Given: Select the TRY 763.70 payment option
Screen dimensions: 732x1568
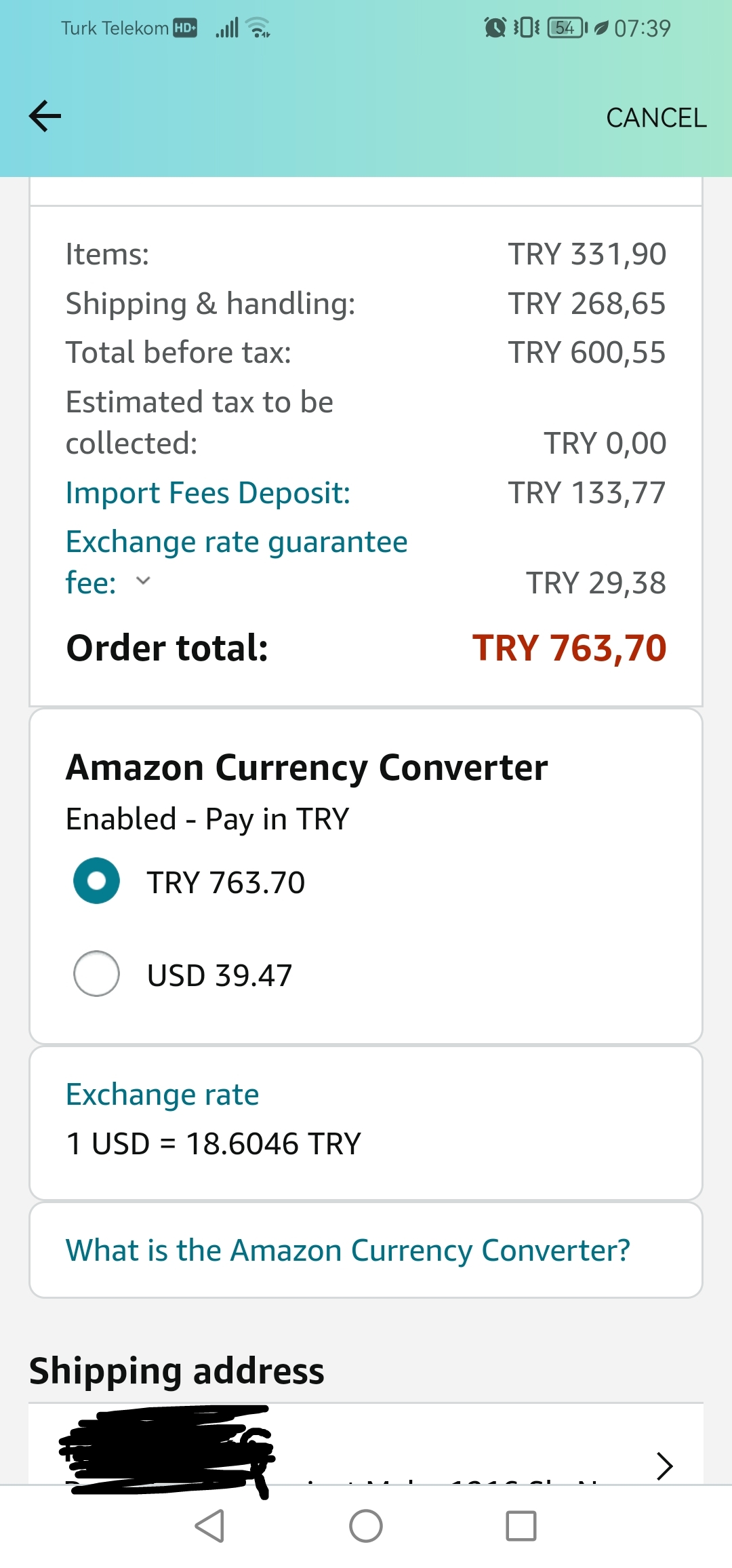Looking at the screenshot, I should click(96, 881).
